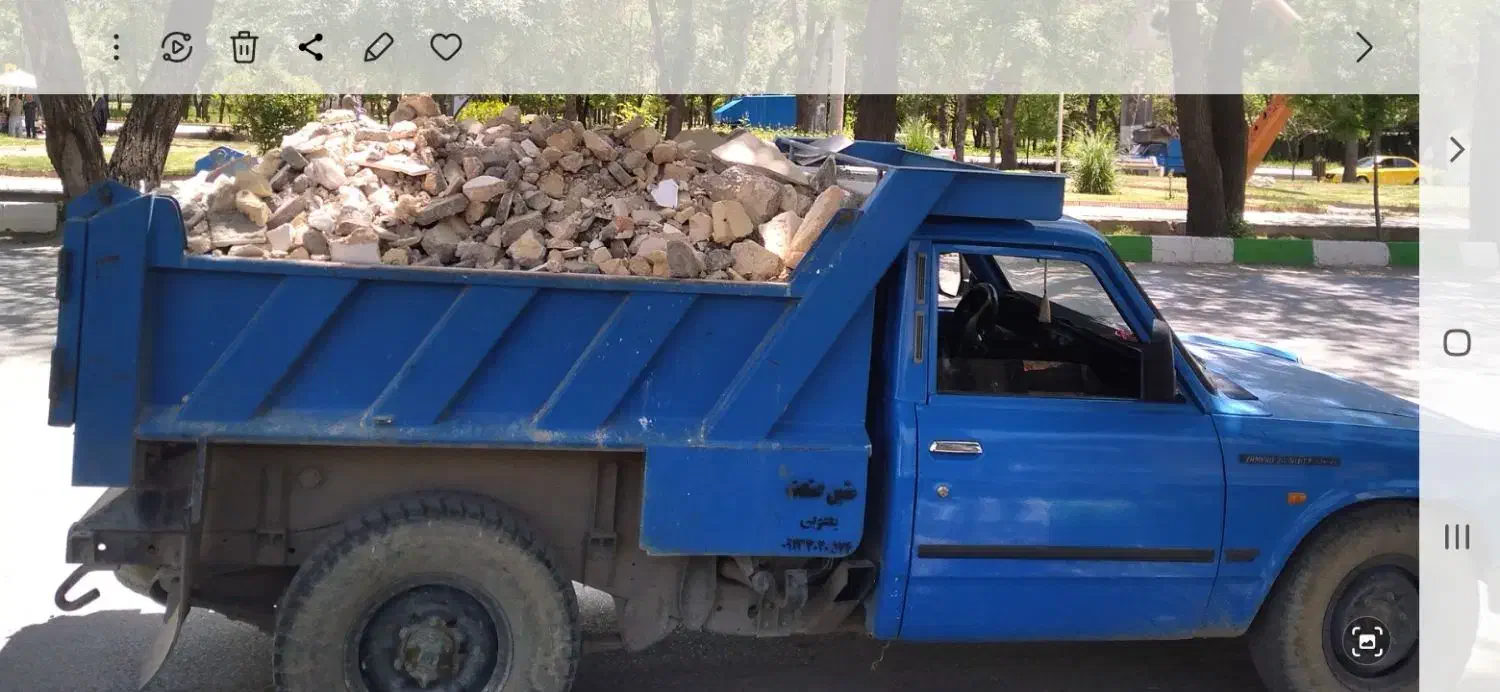Image resolution: width=1500 pixels, height=692 pixels.
Task: Go back using the toolbar arrow
Action: (x=1364, y=47)
